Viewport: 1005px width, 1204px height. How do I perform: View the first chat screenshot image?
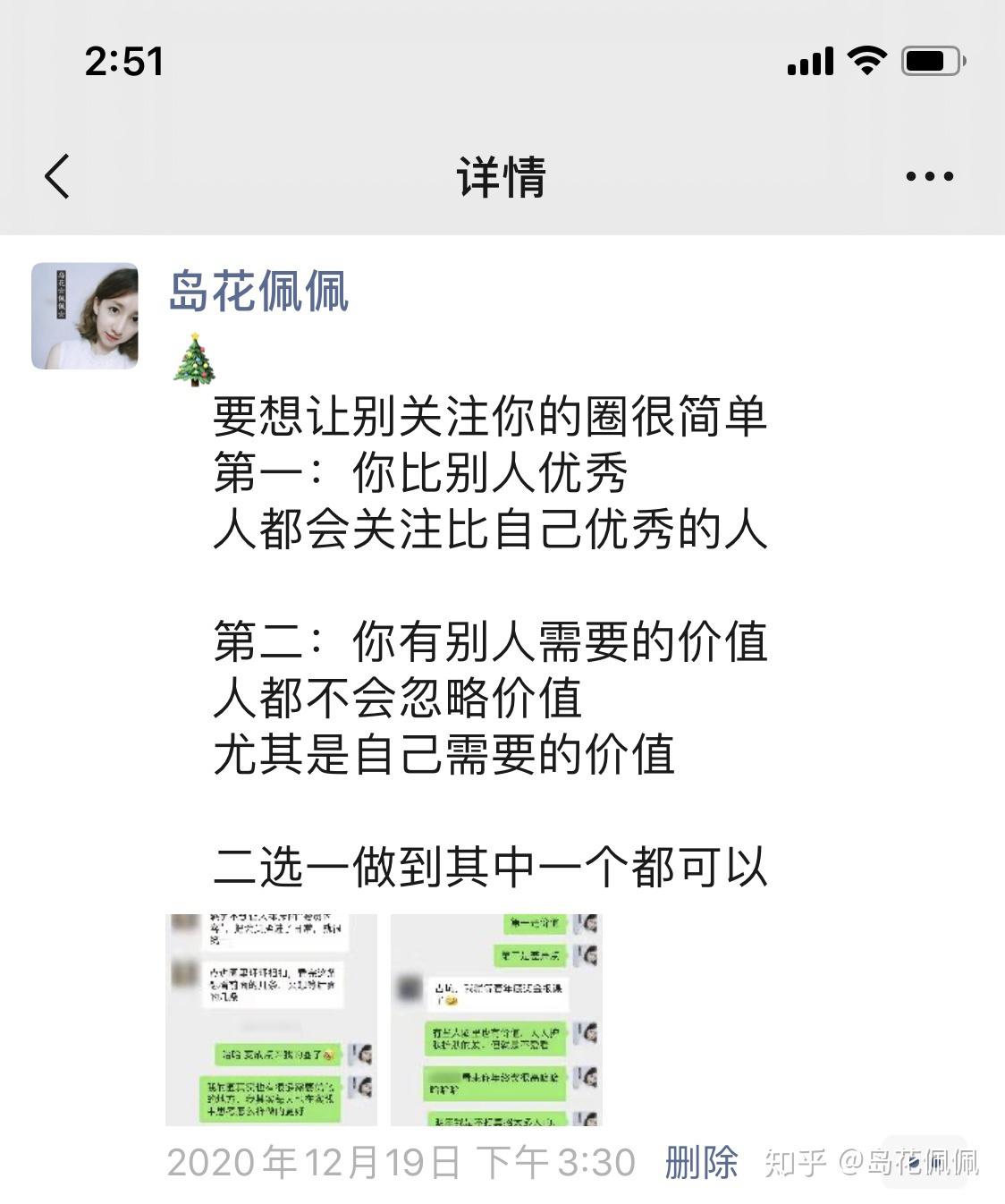[271, 1019]
